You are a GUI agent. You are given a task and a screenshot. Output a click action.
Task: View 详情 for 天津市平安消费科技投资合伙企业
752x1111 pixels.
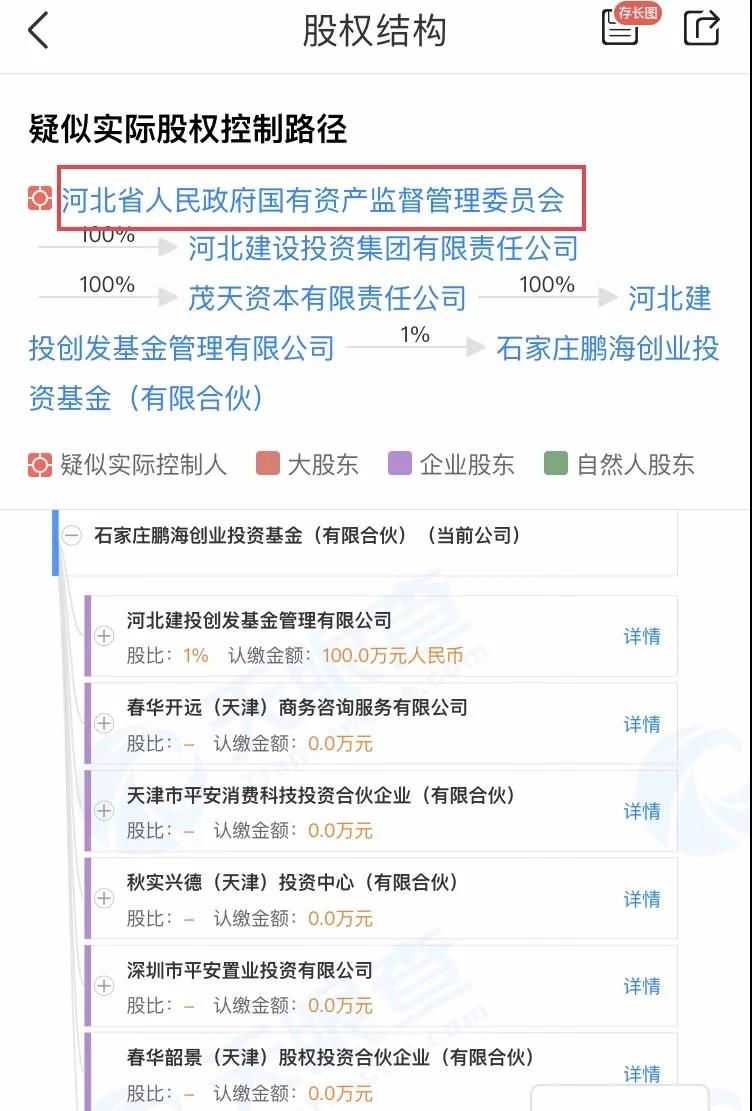coord(641,812)
